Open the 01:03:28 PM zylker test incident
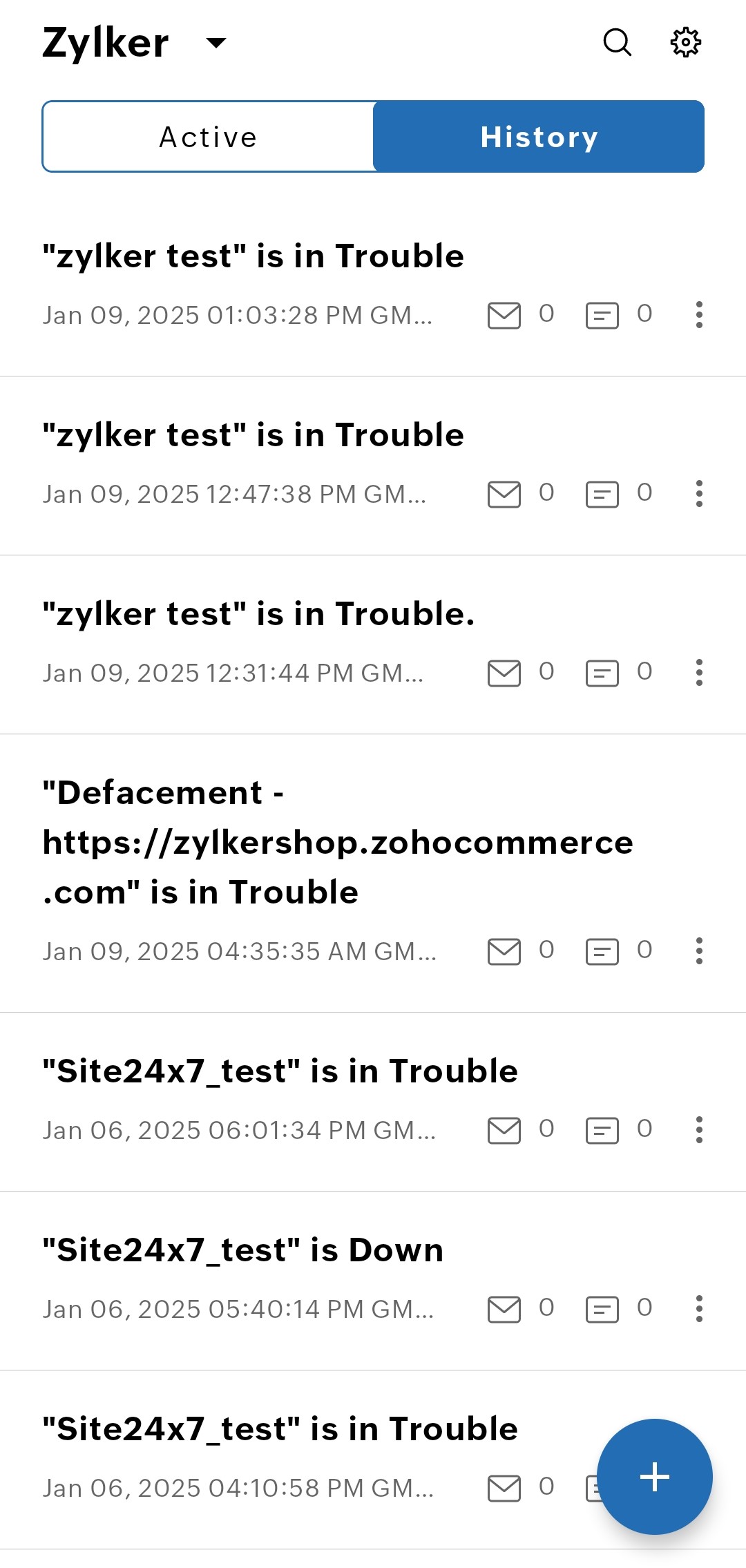 [253, 256]
